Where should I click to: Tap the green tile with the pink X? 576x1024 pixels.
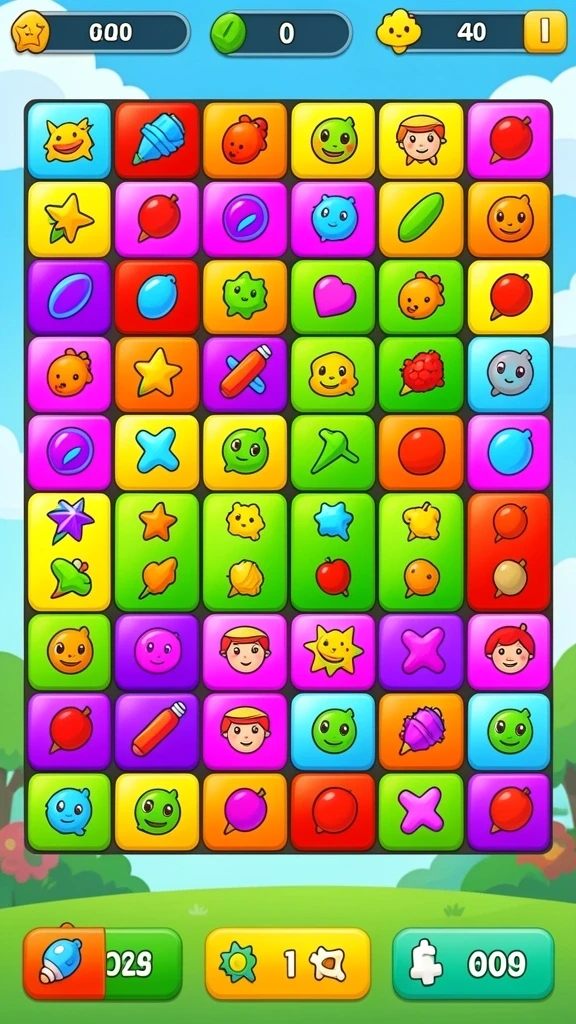pyautogui.click(x=421, y=812)
